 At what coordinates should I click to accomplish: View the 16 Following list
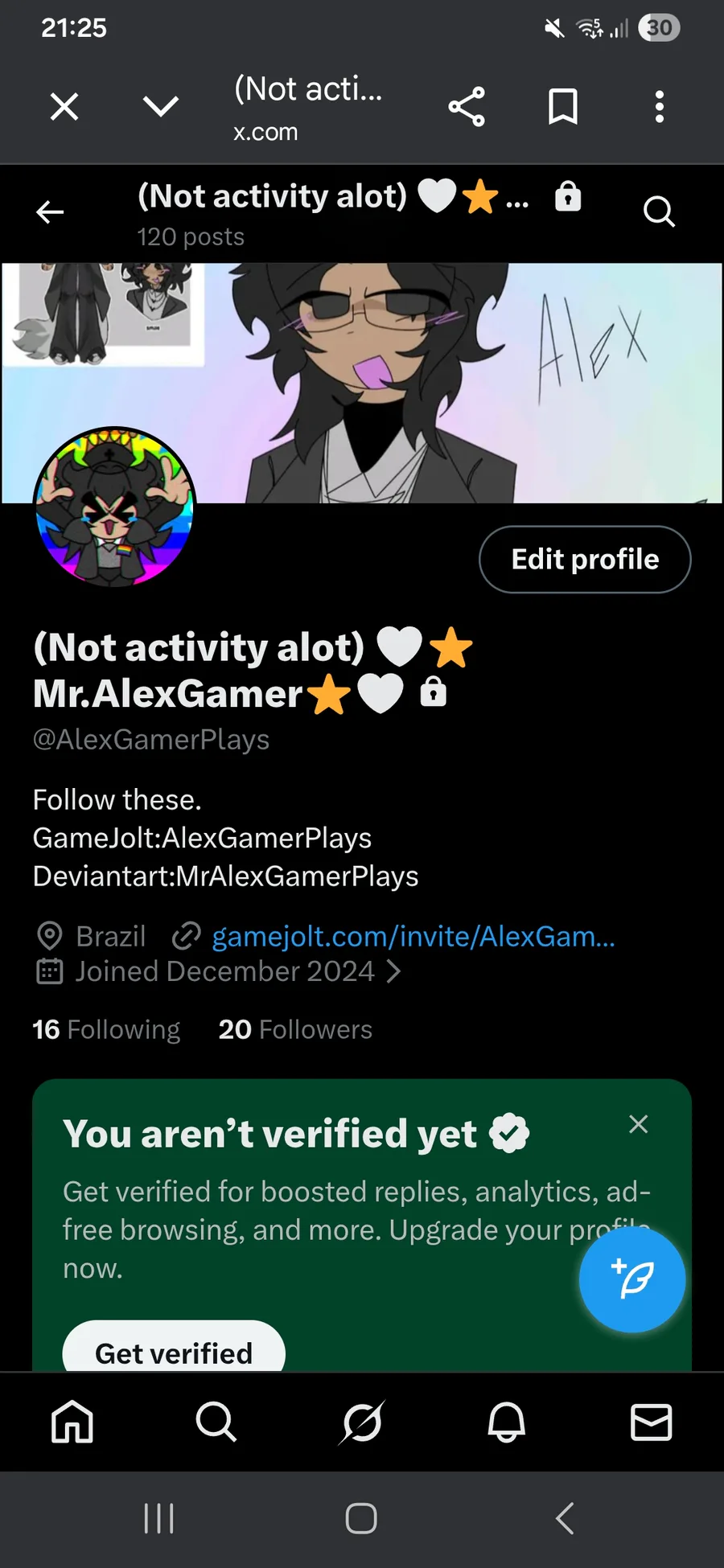coord(106,1030)
